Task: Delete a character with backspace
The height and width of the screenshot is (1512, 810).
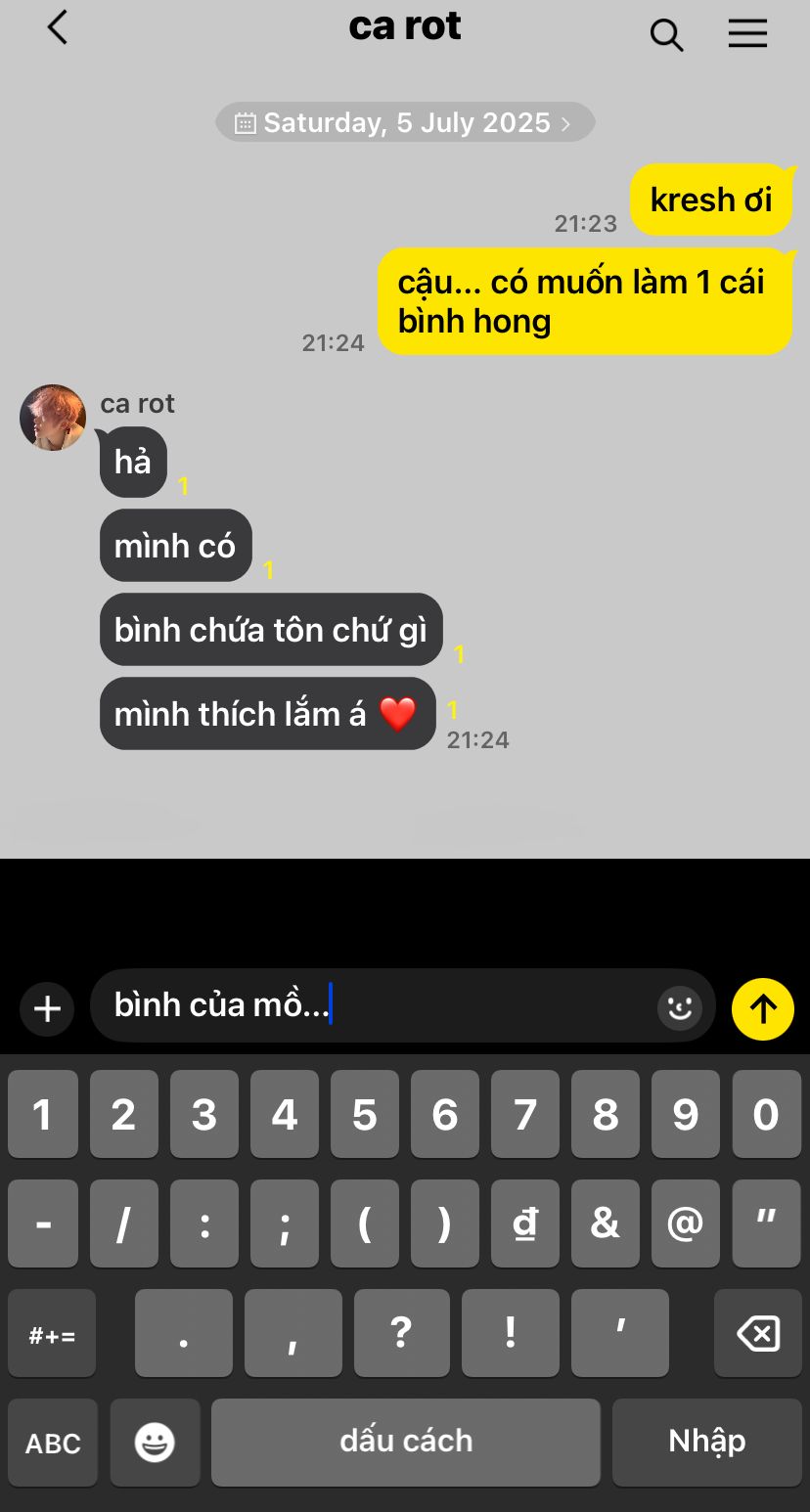Action: (758, 1334)
